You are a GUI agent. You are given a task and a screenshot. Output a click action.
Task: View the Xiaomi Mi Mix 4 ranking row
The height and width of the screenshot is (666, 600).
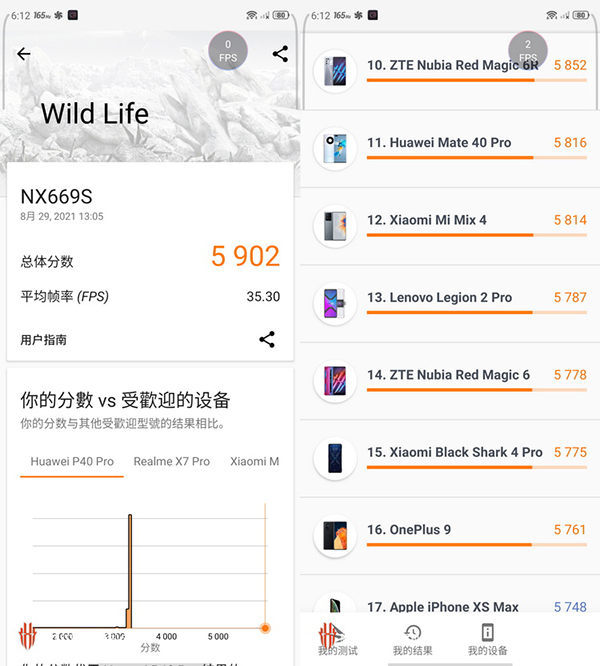point(450,220)
